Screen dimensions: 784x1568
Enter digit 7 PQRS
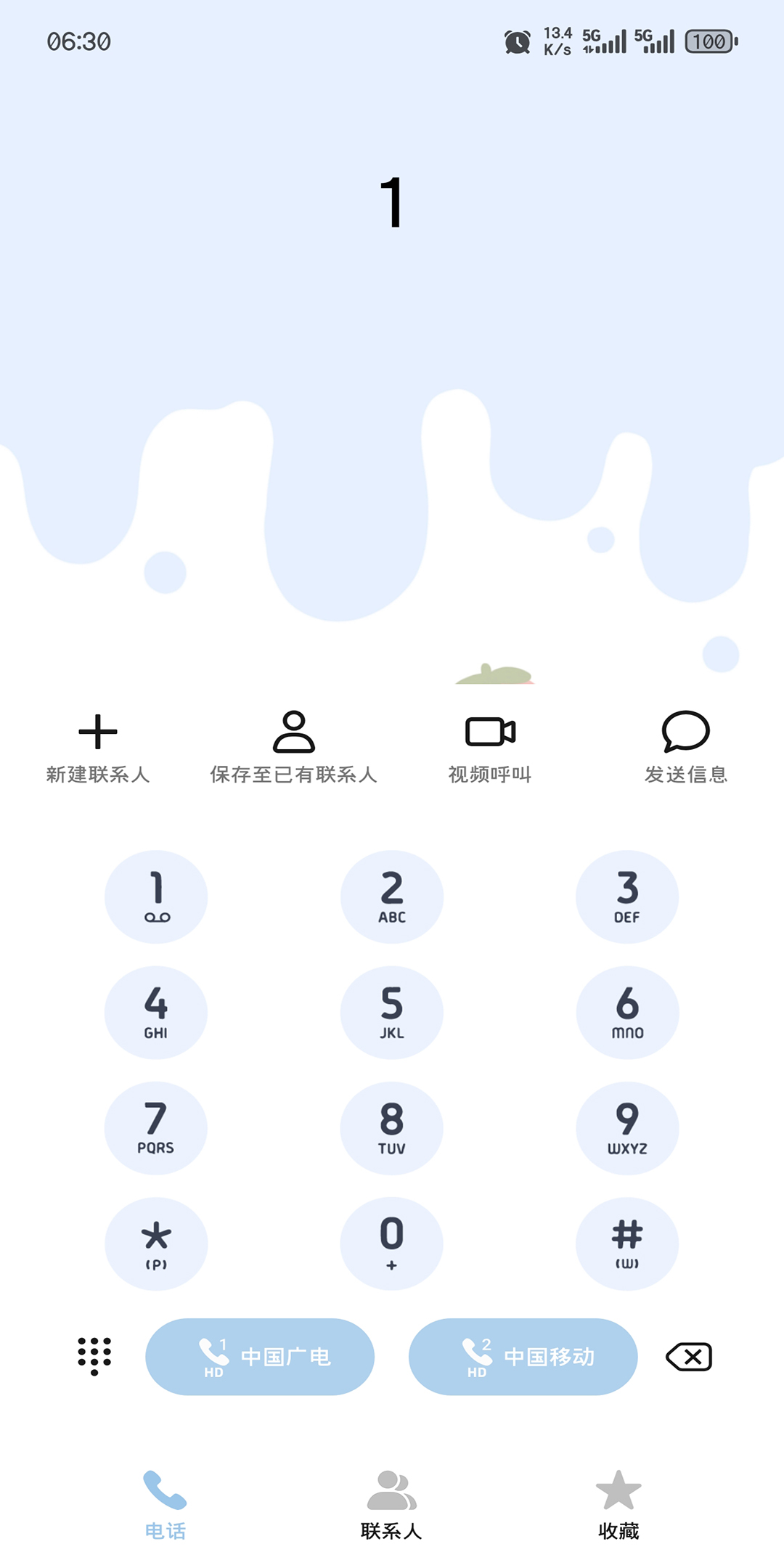(x=156, y=1127)
